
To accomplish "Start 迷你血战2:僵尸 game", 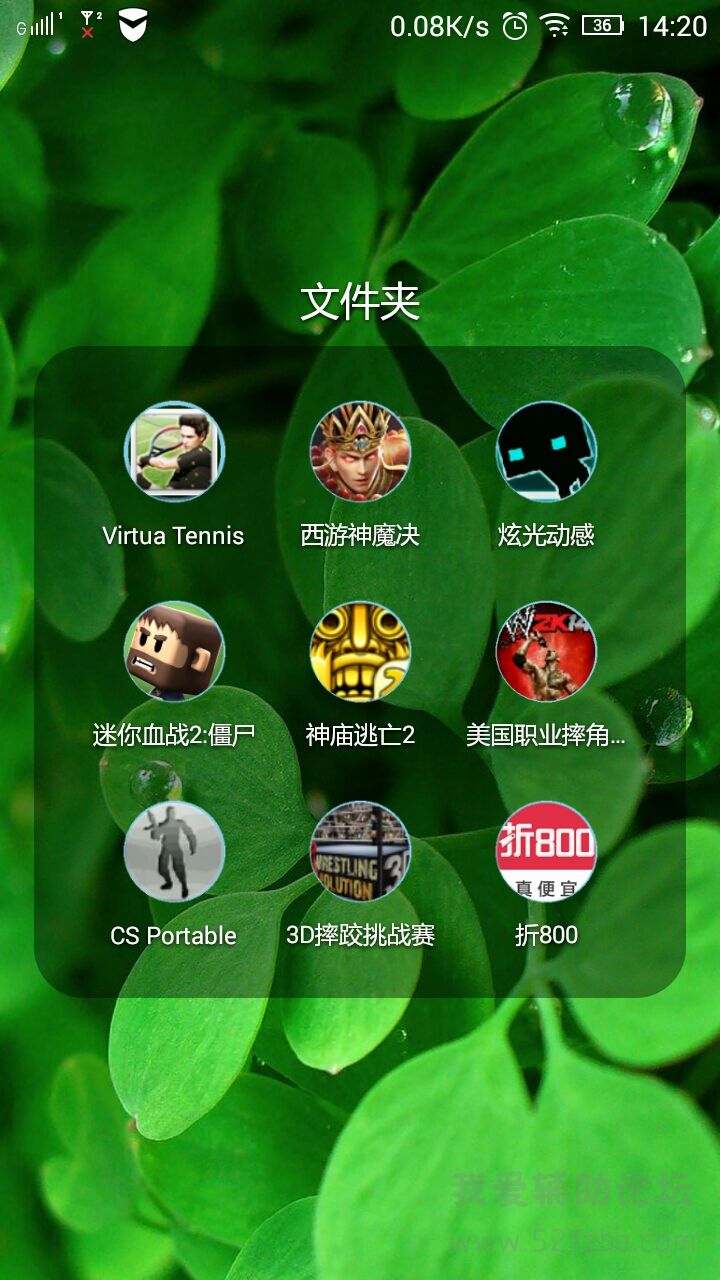I will coord(174,651).
